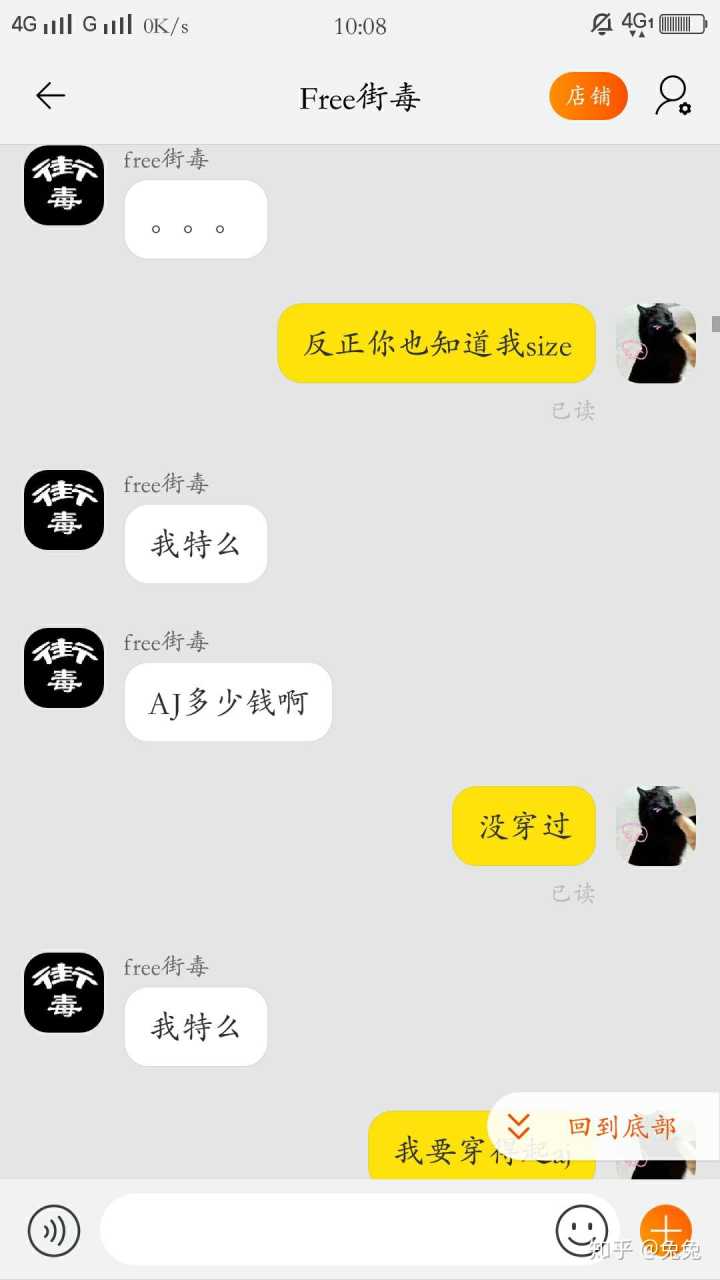720x1280 pixels.
Task: Open the contact settings icon
Action: (x=672, y=96)
